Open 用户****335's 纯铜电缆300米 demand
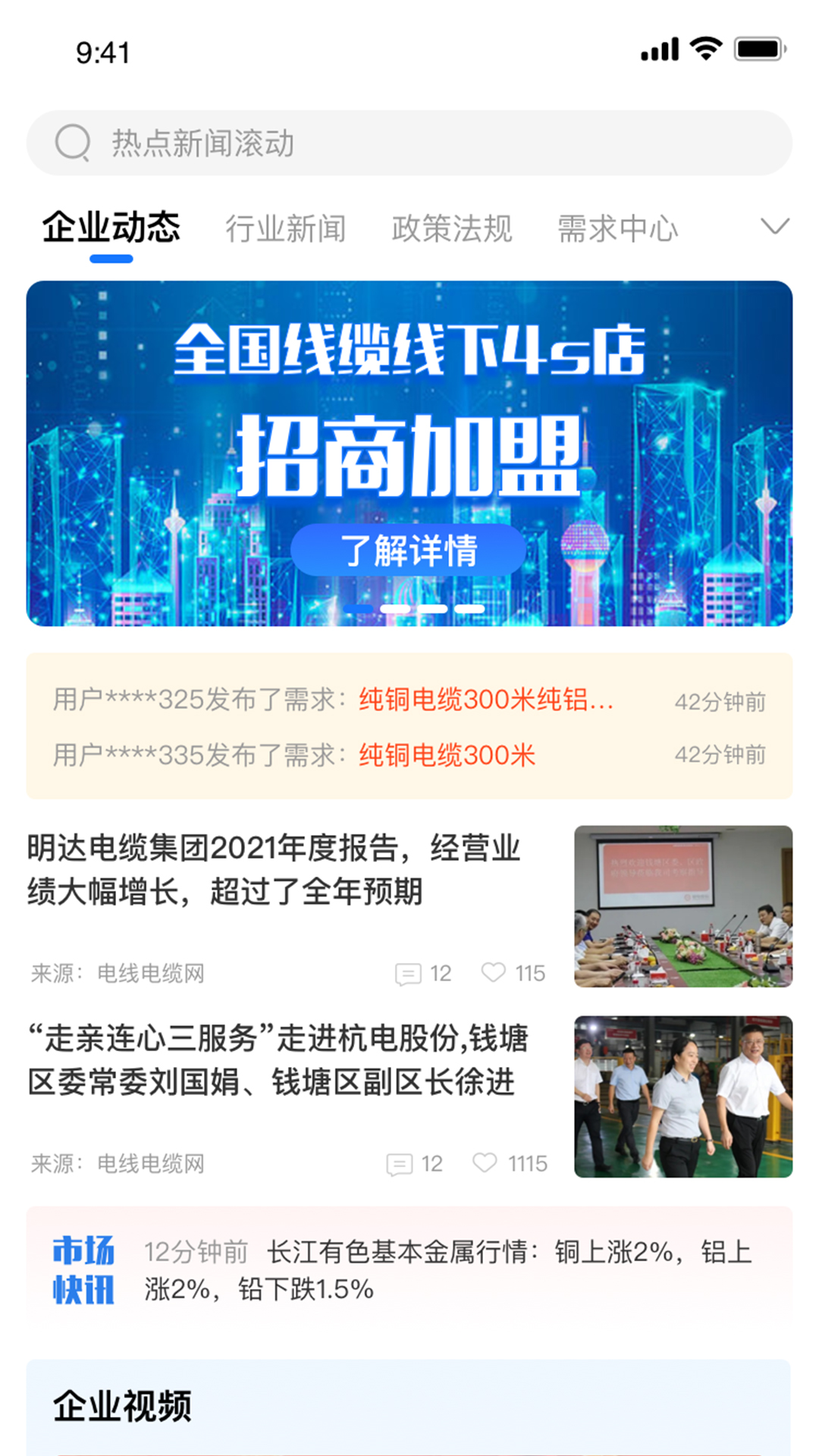 pyautogui.click(x=447, y=755)
